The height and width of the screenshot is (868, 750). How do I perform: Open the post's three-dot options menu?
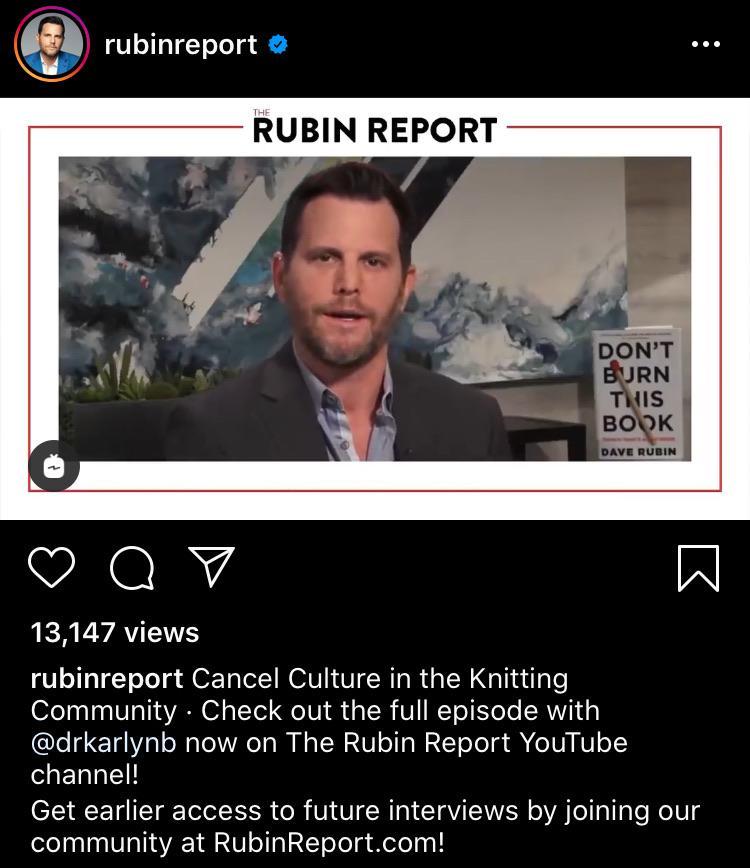coord(706,45)
